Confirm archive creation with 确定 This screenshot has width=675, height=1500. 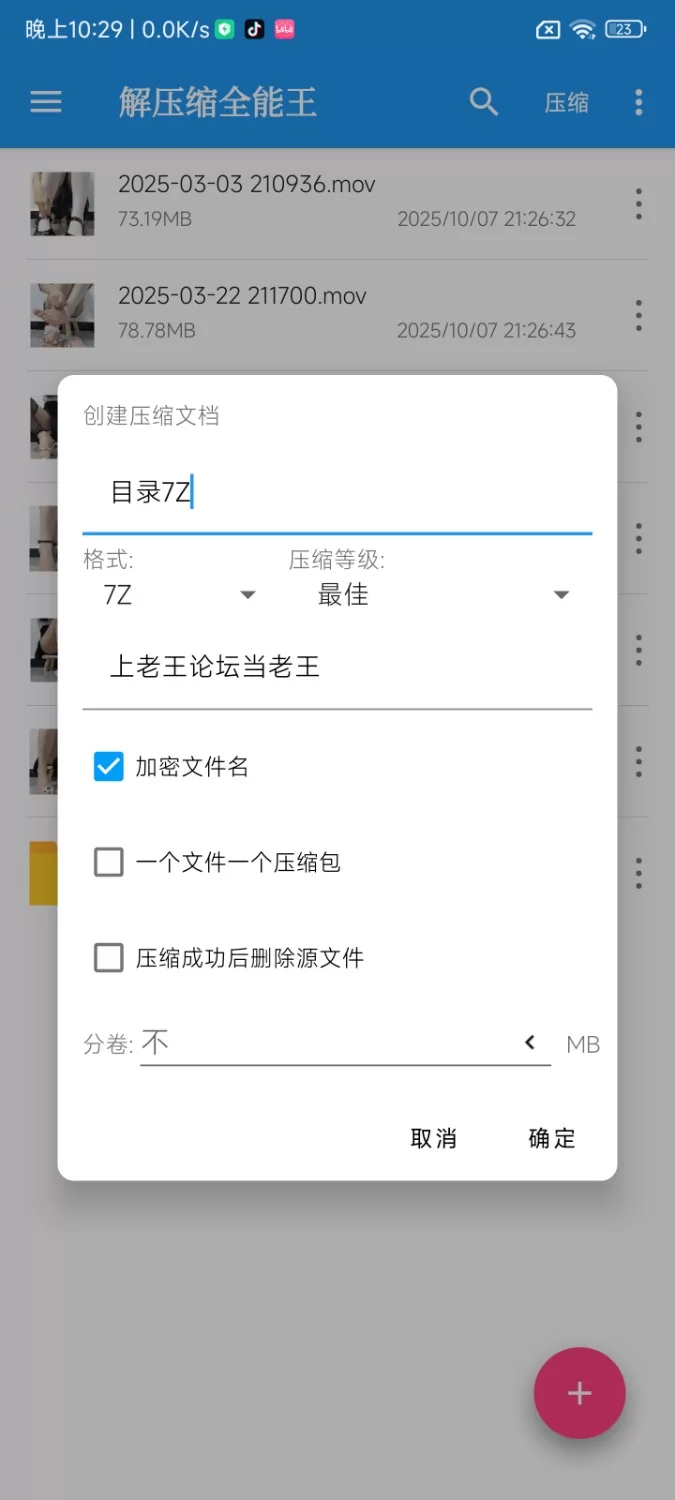pyautogui.click(x=552, y=1138)
